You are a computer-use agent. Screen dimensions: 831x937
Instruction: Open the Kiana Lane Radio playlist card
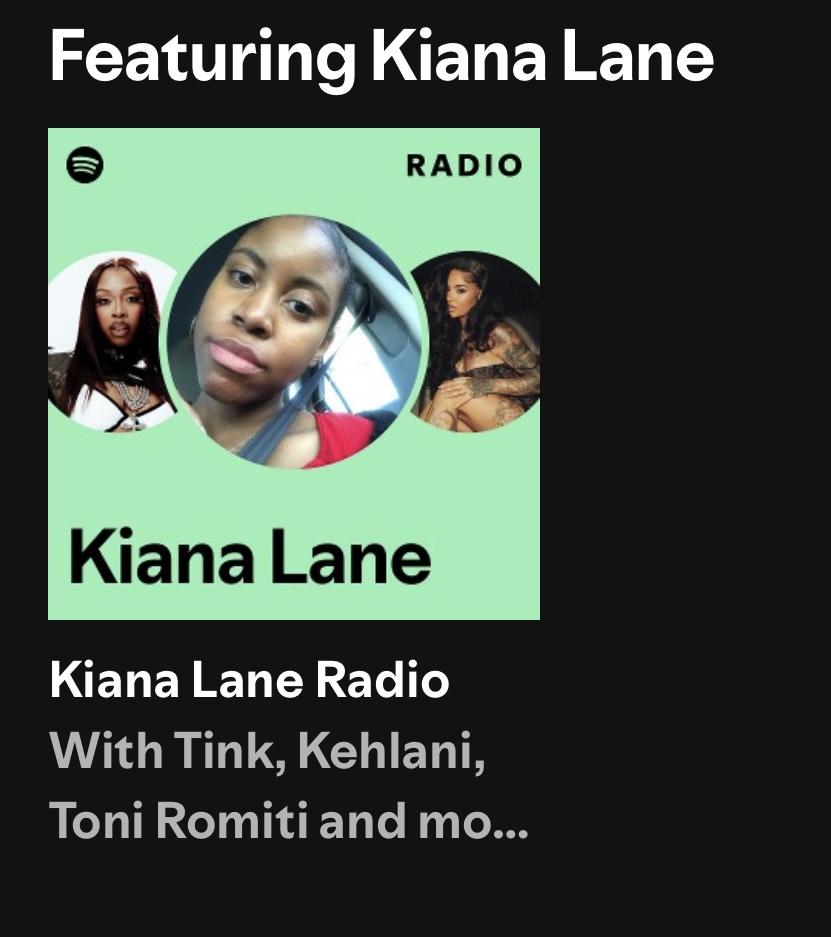pyautogui.click(x=293, y=373)
